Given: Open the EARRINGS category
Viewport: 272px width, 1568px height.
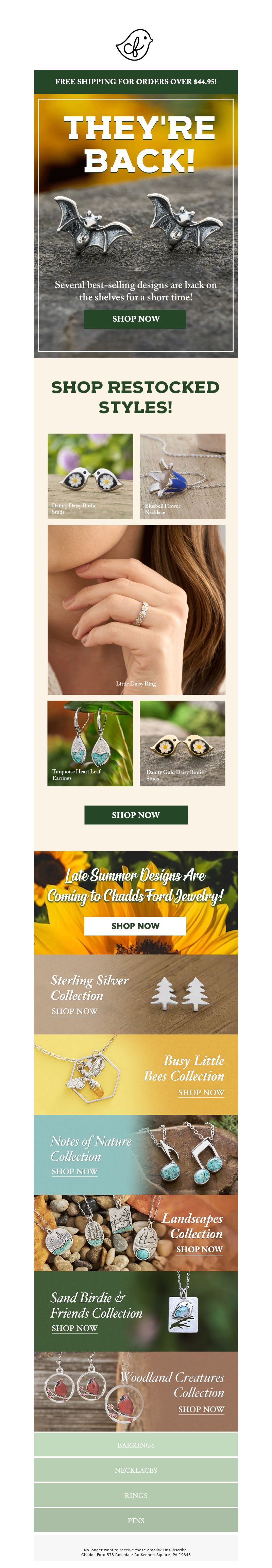Looking at the screenshot, I should point(136,1445).
